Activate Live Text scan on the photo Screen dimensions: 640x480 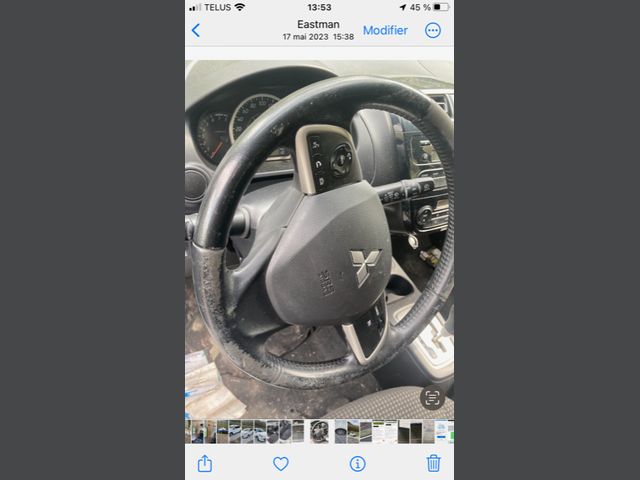432,397
